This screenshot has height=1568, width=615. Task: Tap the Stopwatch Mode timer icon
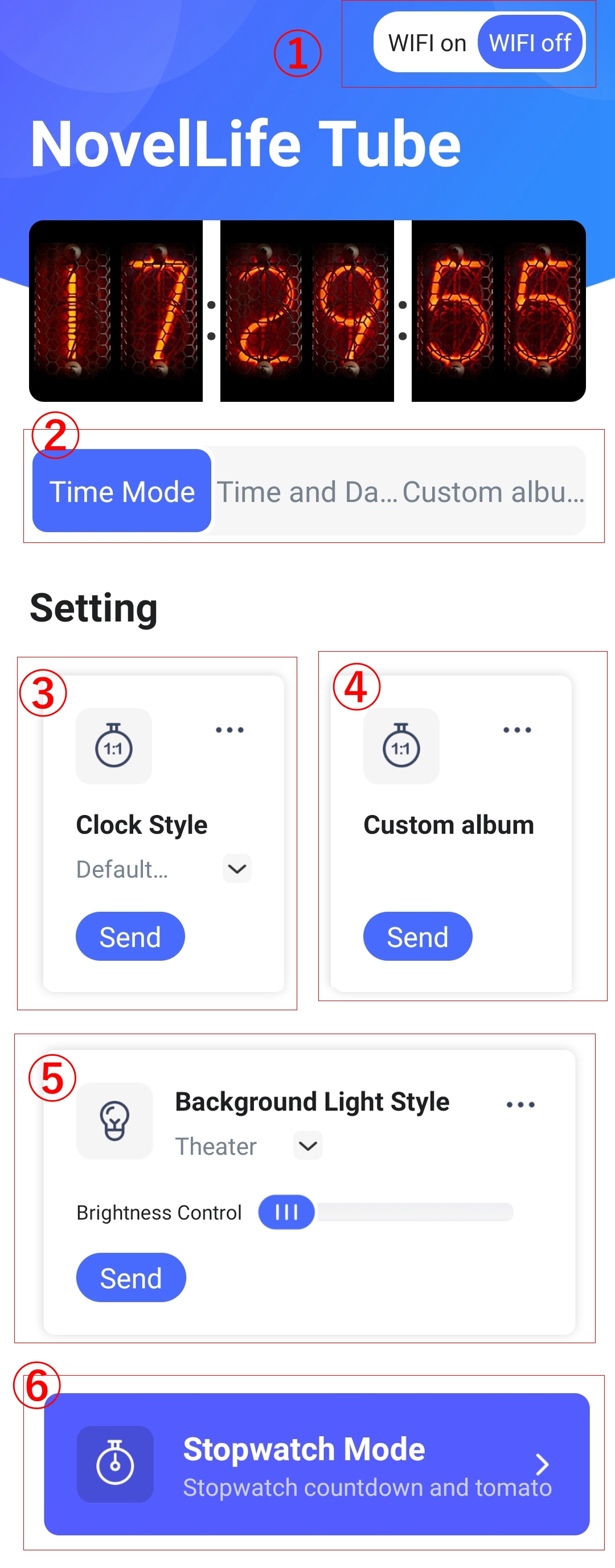[116, 1464]
